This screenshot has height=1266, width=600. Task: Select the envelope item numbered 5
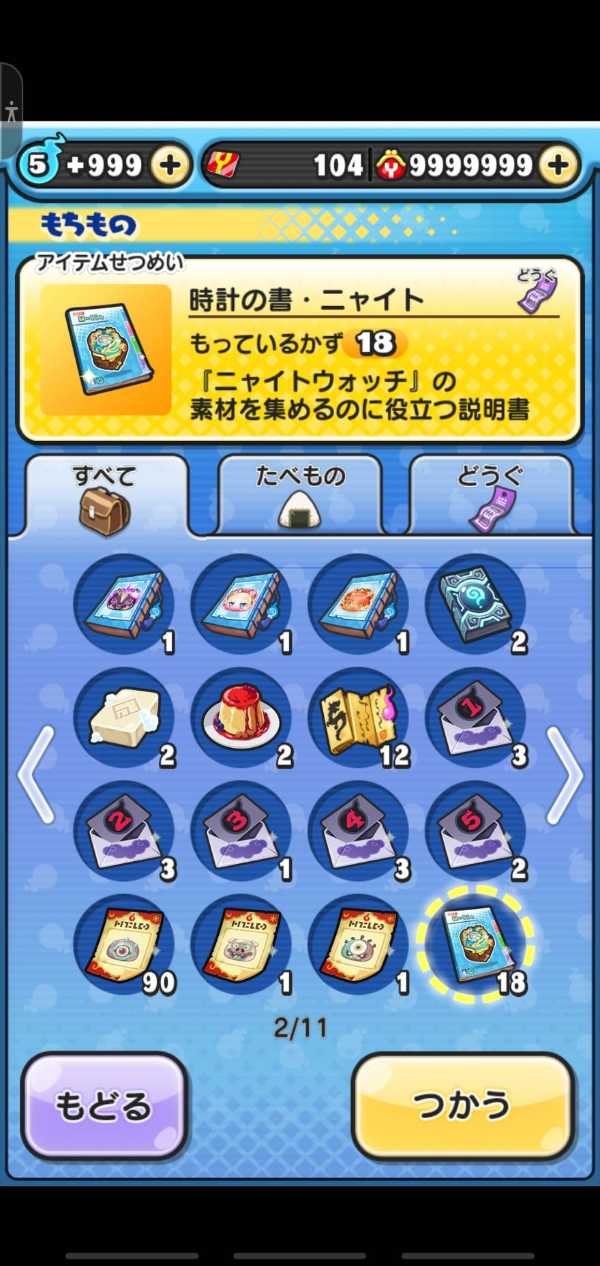click(475, 831)
